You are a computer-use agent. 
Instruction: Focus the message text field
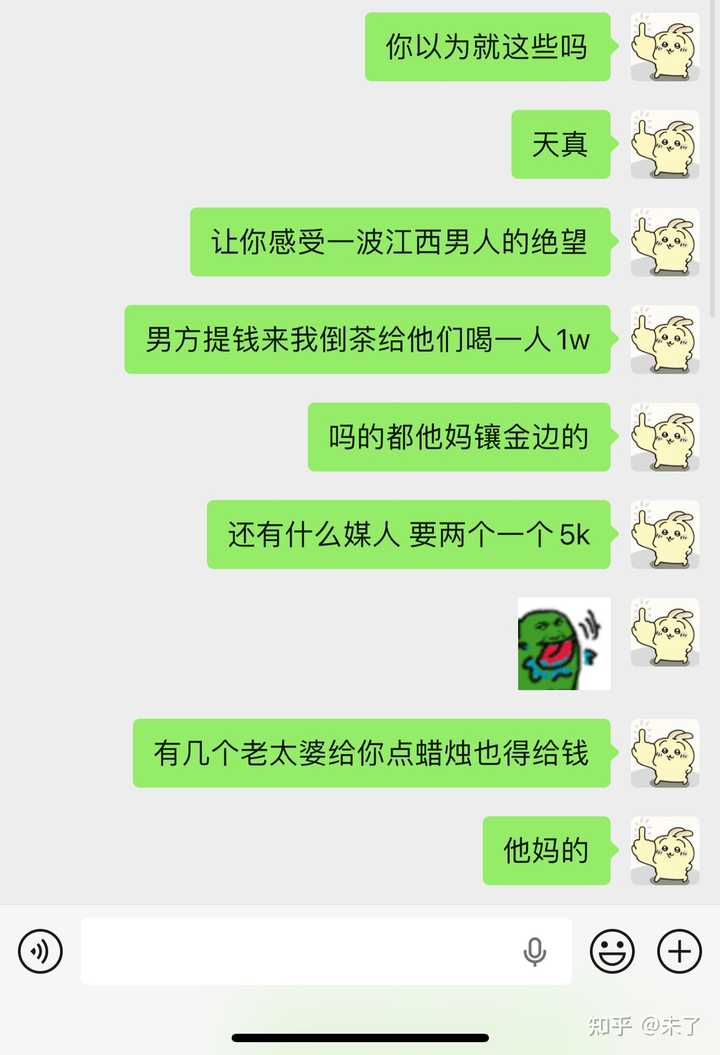[x=300, y=951]
